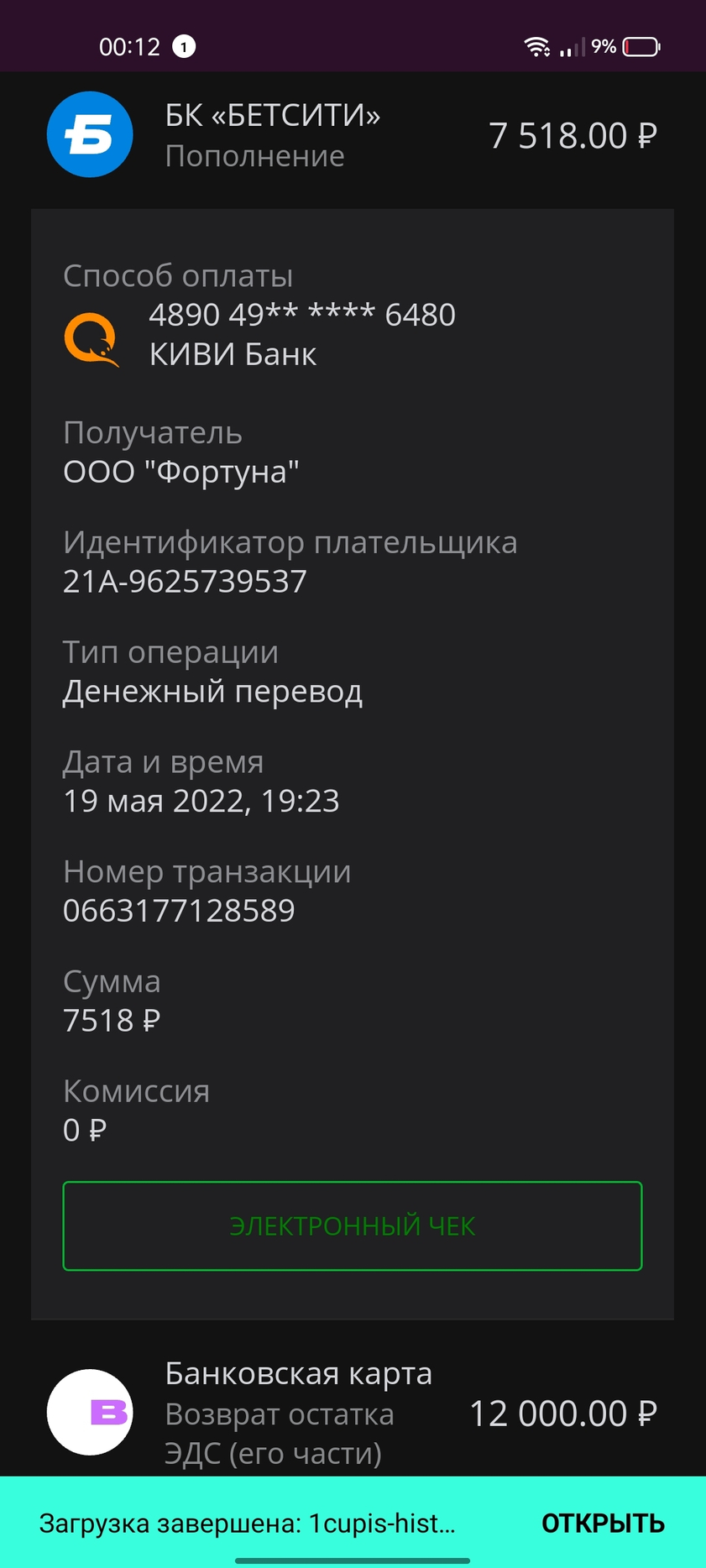Collapse the БК «БЕТСИТИ» Пополнение transaction row
706x1568 pixels.
click(353, 136)
